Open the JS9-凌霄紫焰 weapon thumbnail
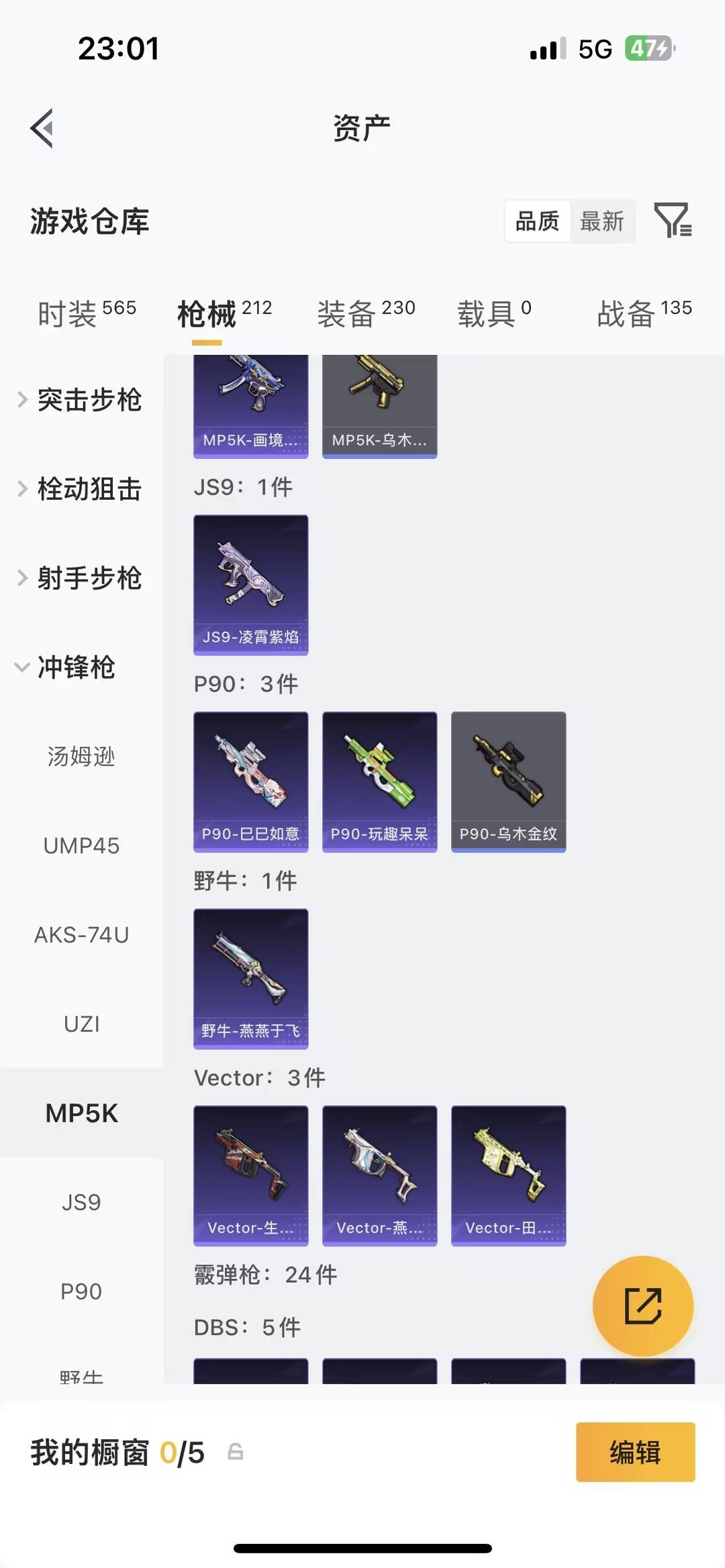Viewport: 725px width, 1568px height. click(250, 584)
